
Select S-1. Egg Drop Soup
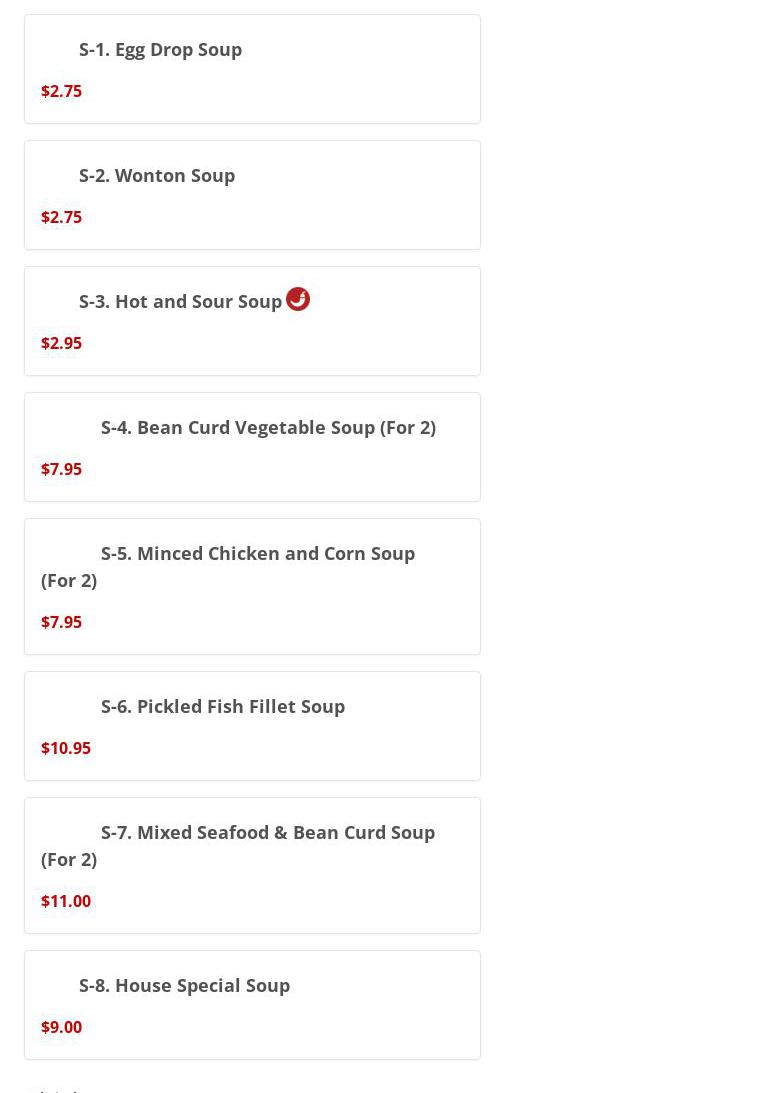[x=160, y=50]
